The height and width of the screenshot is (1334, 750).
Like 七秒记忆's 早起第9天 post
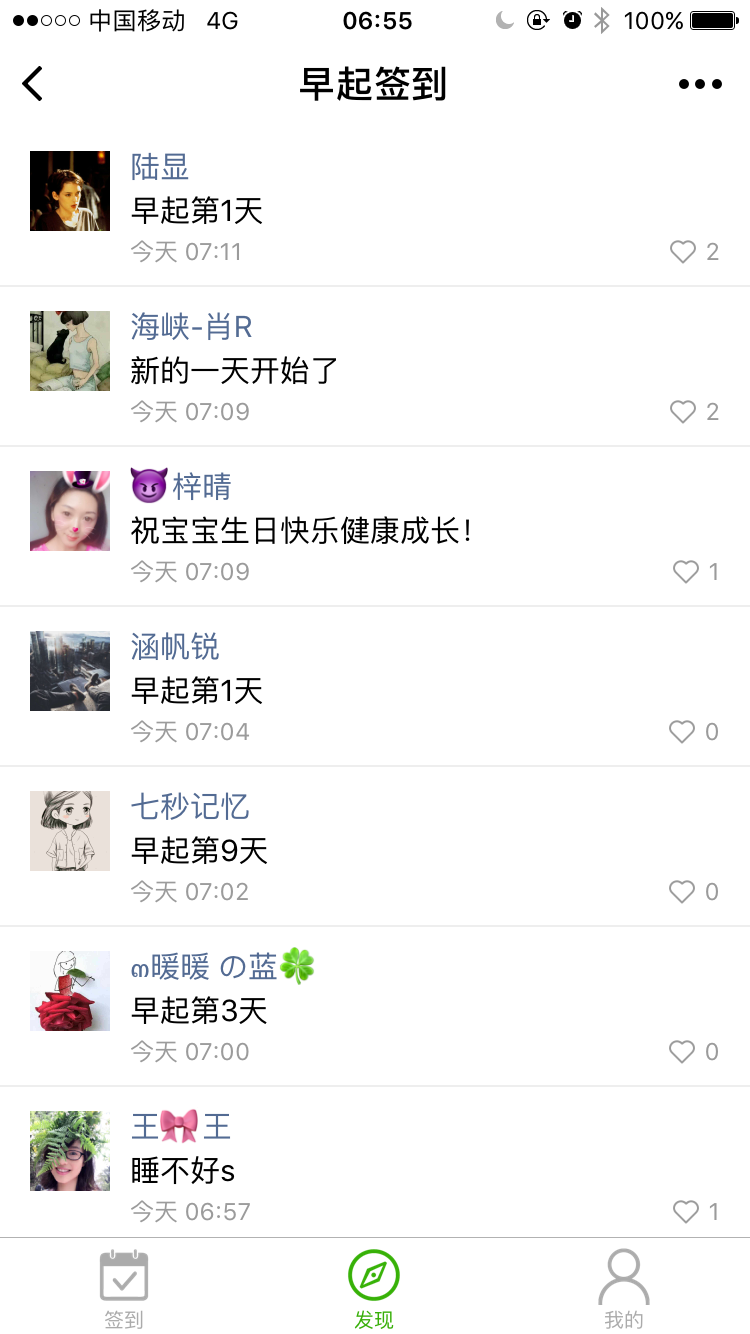683,892
